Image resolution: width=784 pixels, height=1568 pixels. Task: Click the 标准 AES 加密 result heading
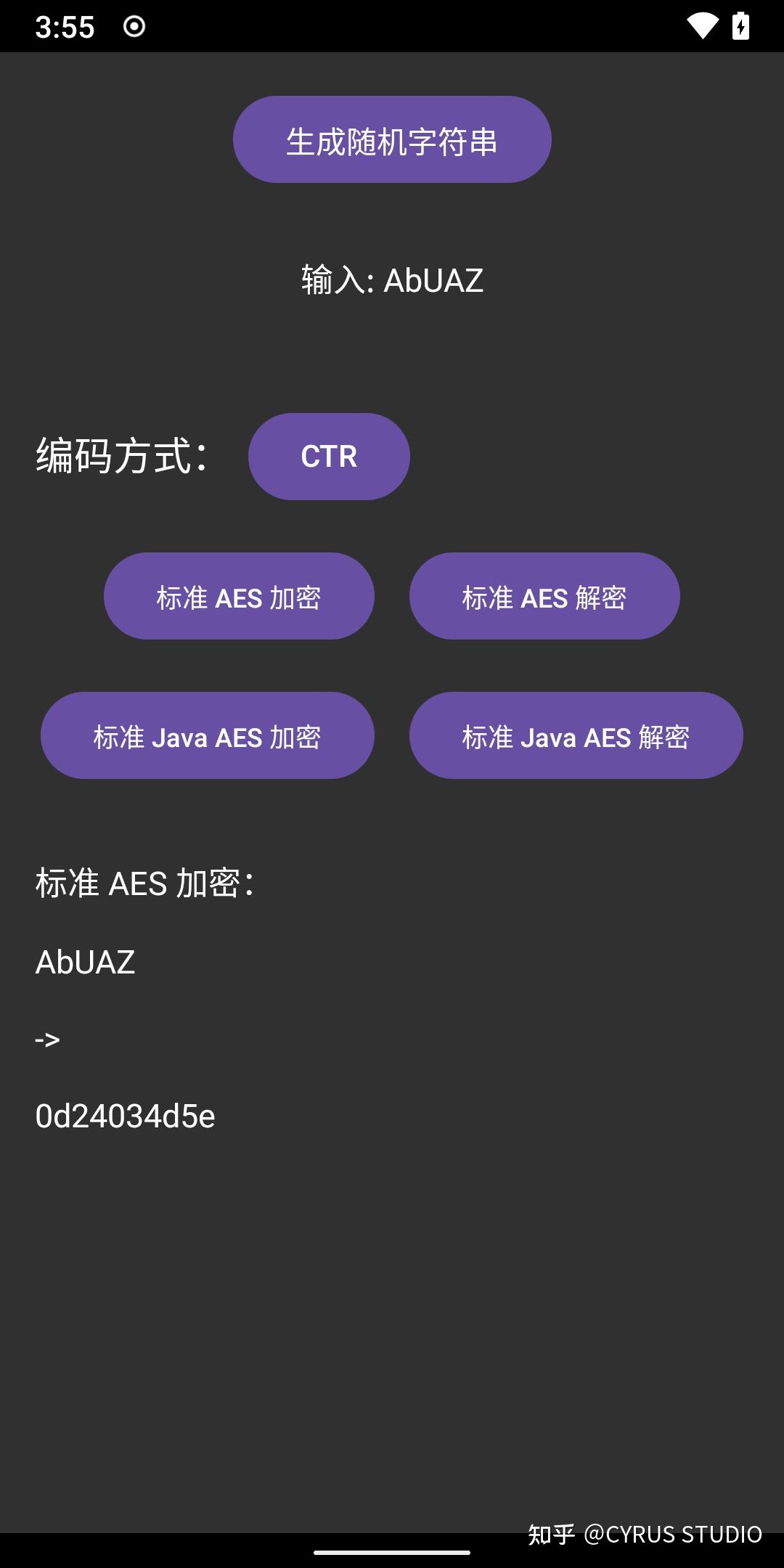(x=144, y=883)
